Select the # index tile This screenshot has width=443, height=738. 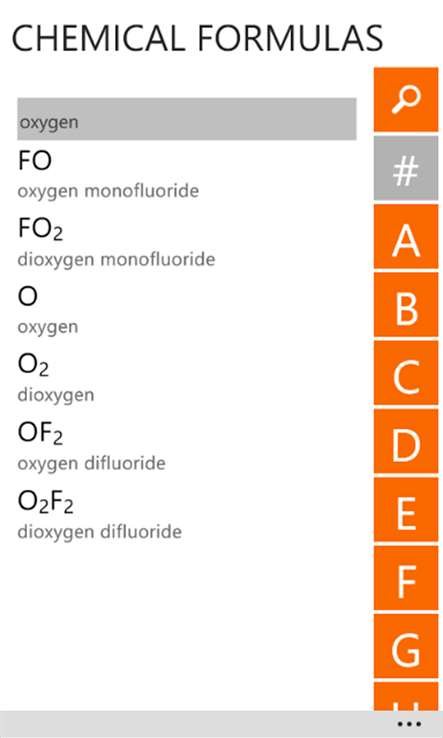click(406, 168)
